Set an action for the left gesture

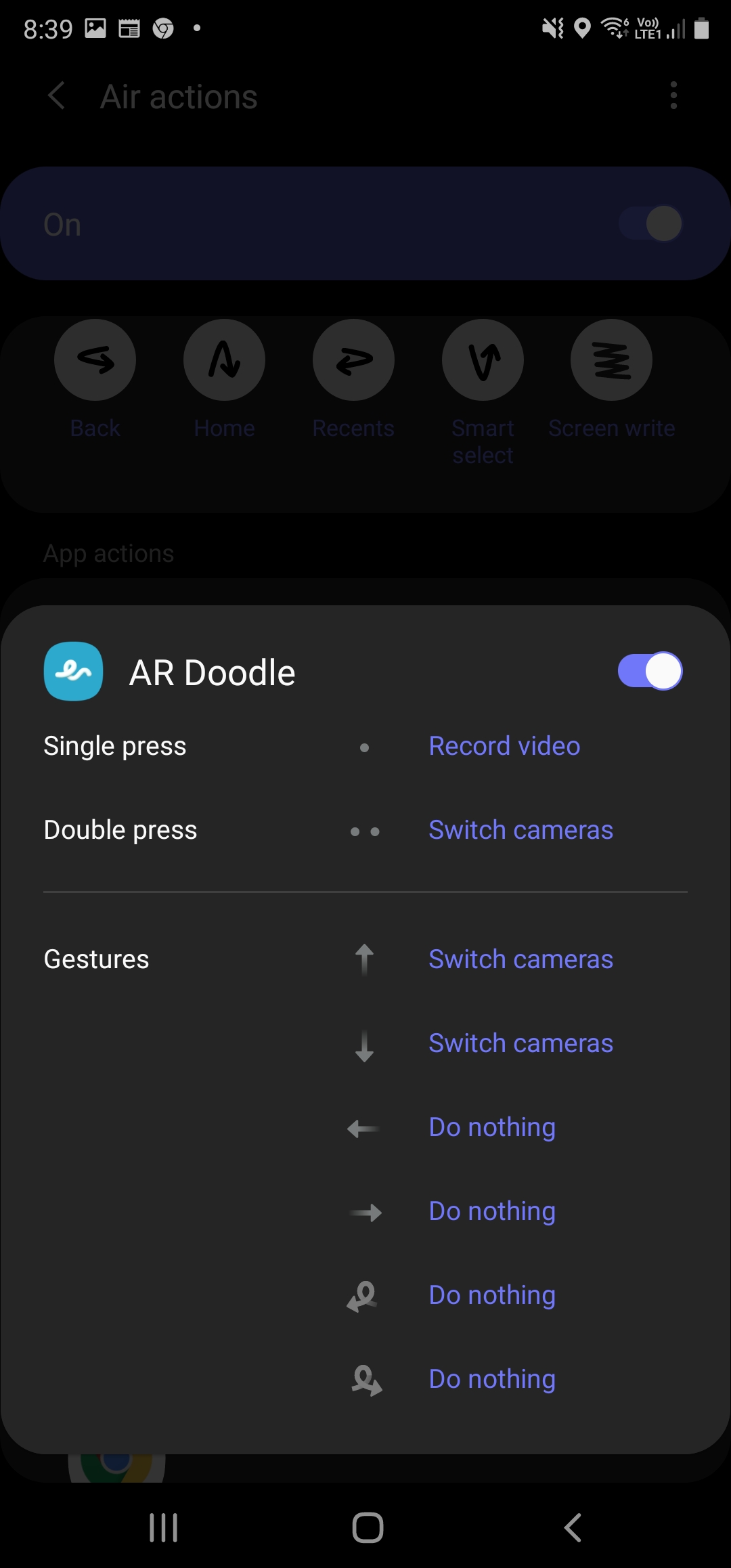pos(492,1127)
